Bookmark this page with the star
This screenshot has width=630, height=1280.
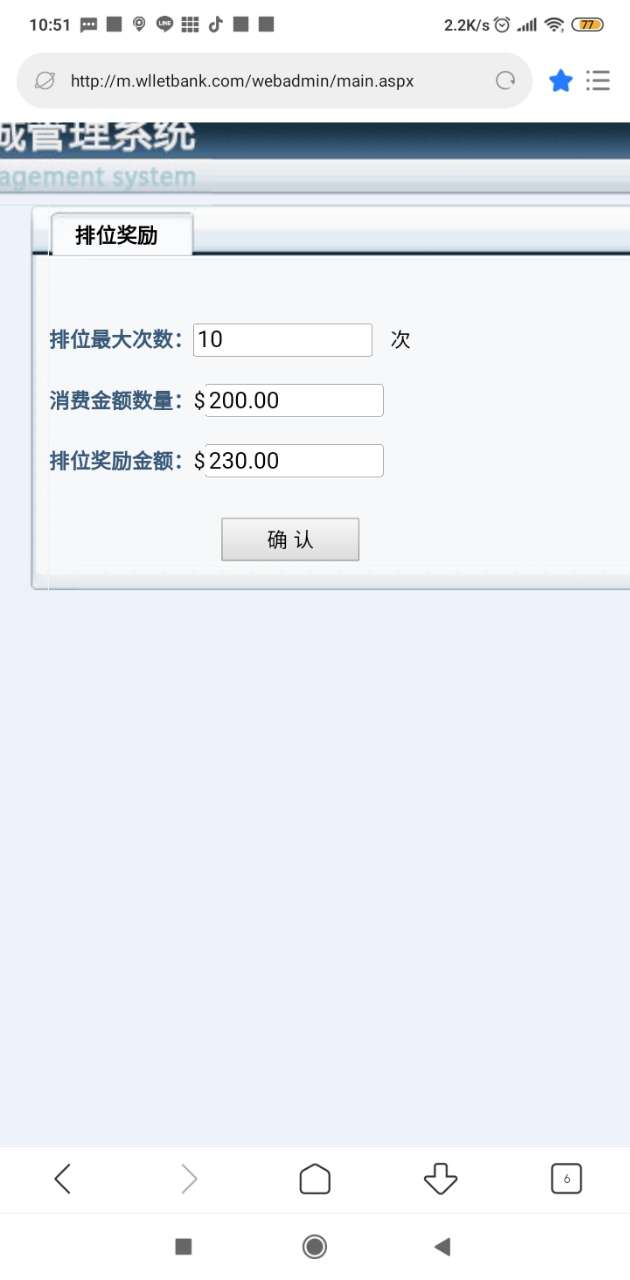click(x=561, y=81)
